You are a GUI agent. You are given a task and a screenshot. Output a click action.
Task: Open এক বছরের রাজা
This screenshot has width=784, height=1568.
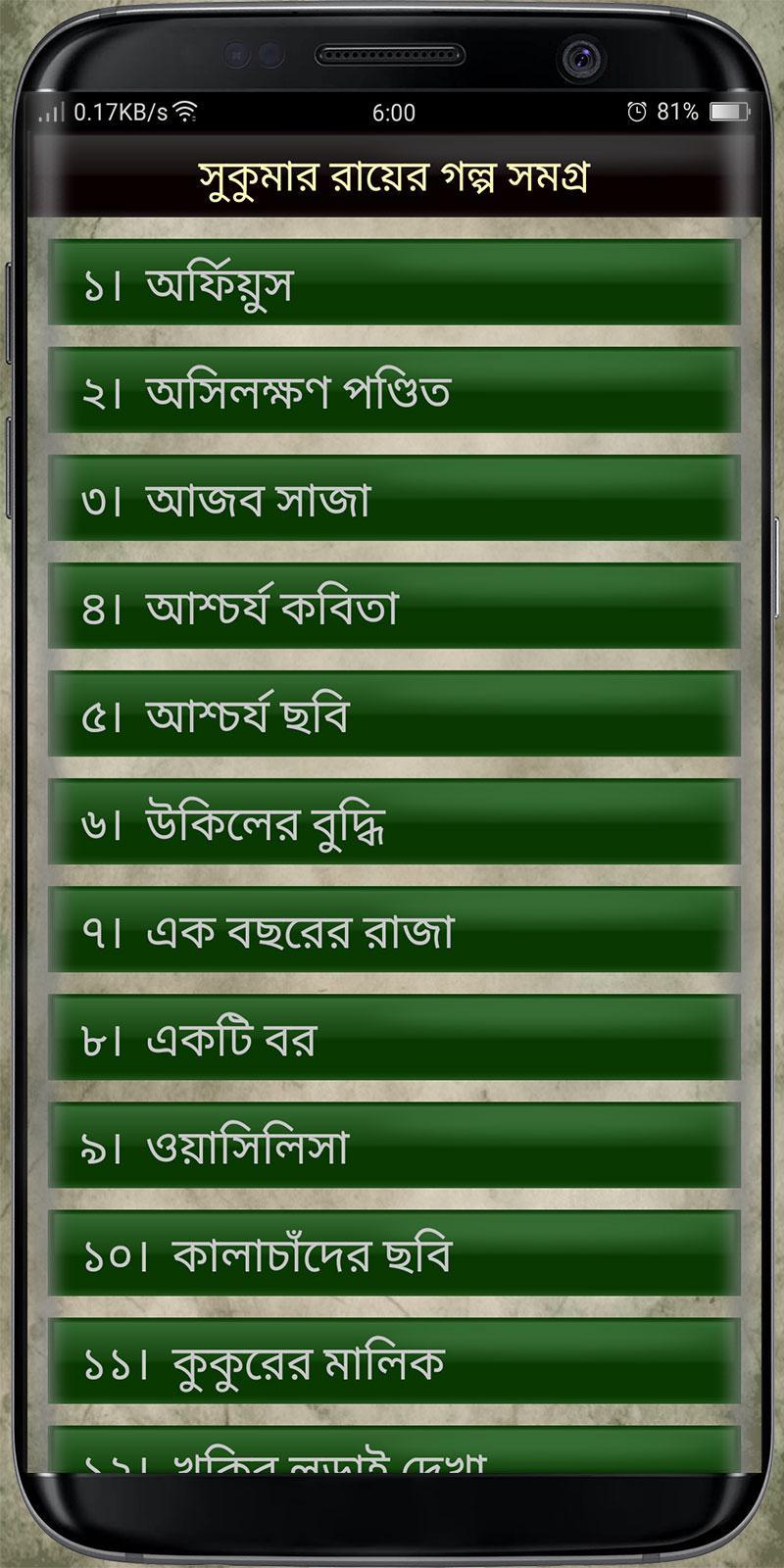(x=392, y=930)
